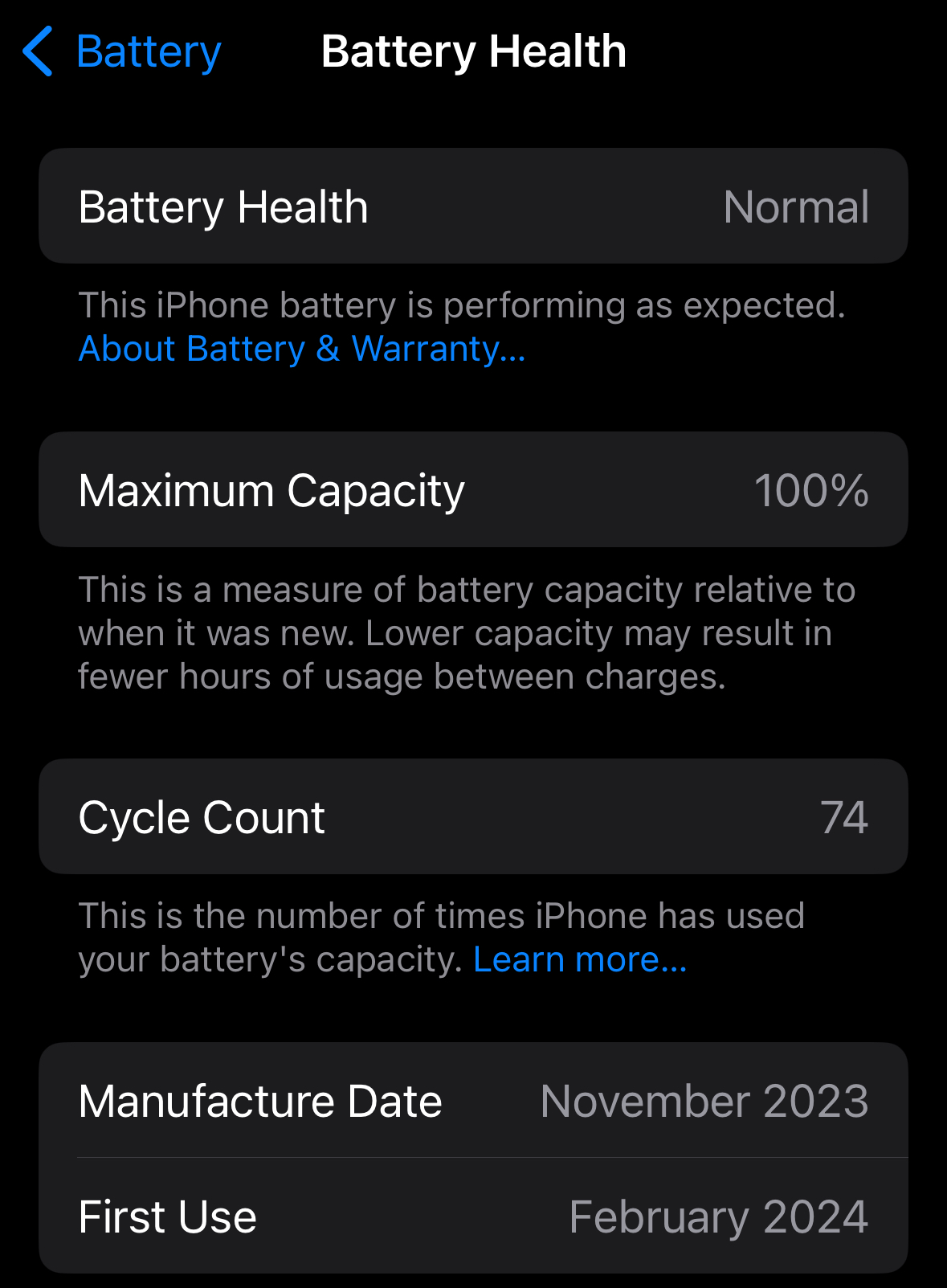Tap Learn more about cycle count
Viewport: 947px width, 1288px height.
tap(579, 959)
